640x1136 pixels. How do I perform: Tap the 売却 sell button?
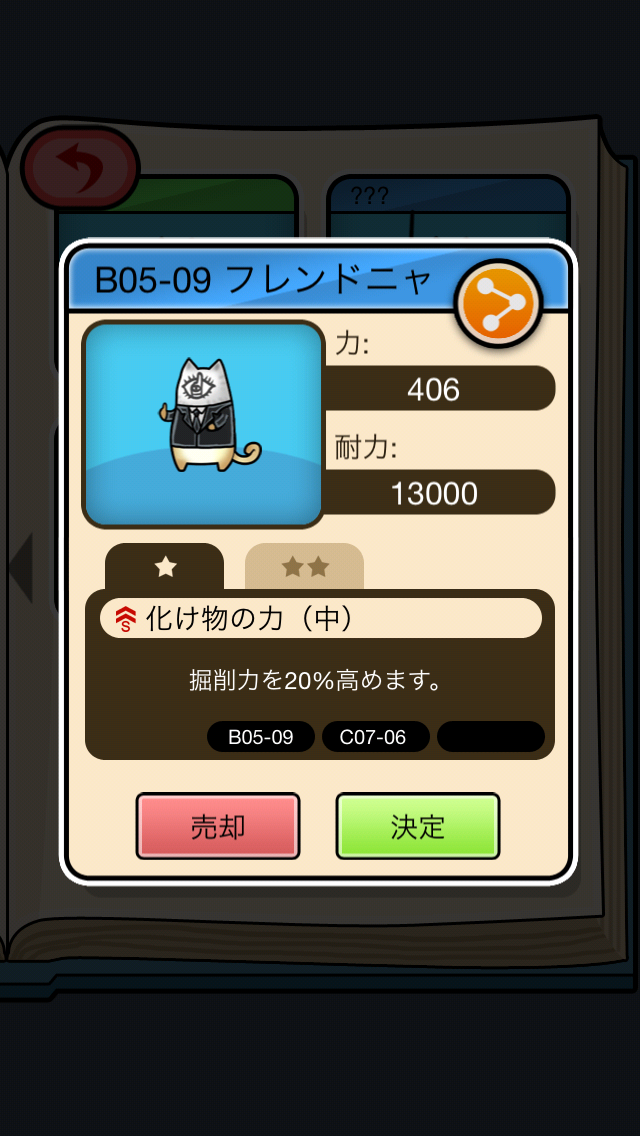click(x=218, y=826)
